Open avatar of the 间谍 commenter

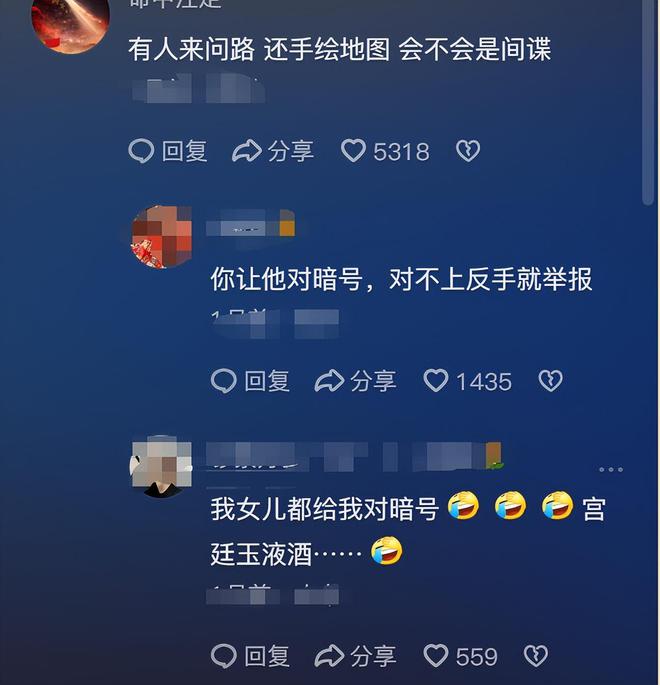click(x=70, y=20)
